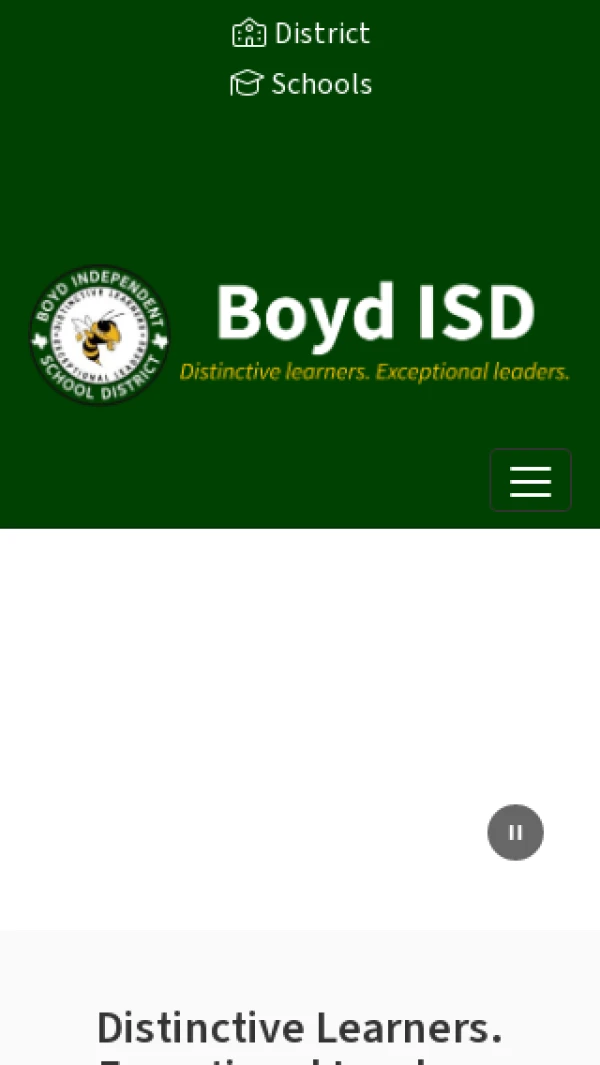Pause the slideshow
The image size is (600, 1065).
click(x=515, y=832)
